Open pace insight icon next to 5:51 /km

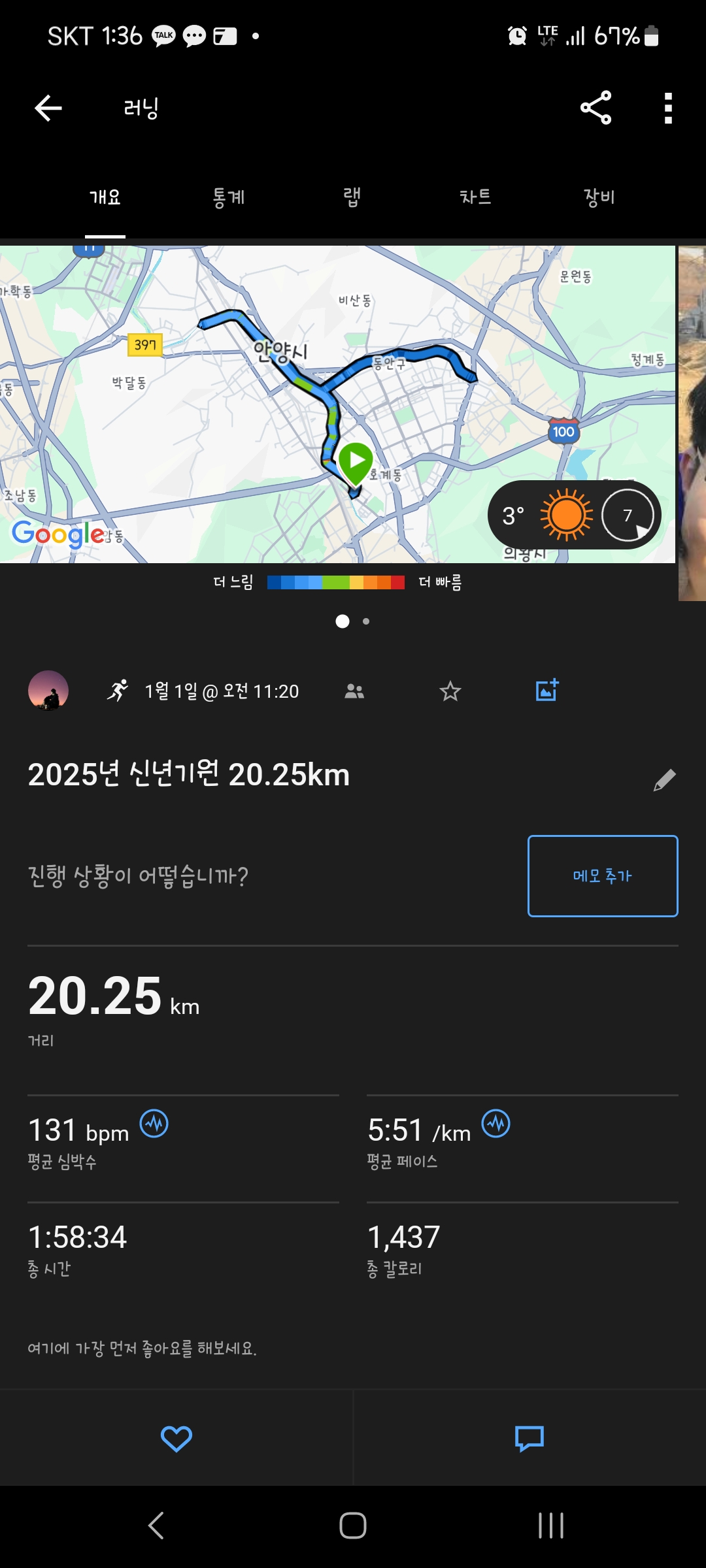(496, 1124)
